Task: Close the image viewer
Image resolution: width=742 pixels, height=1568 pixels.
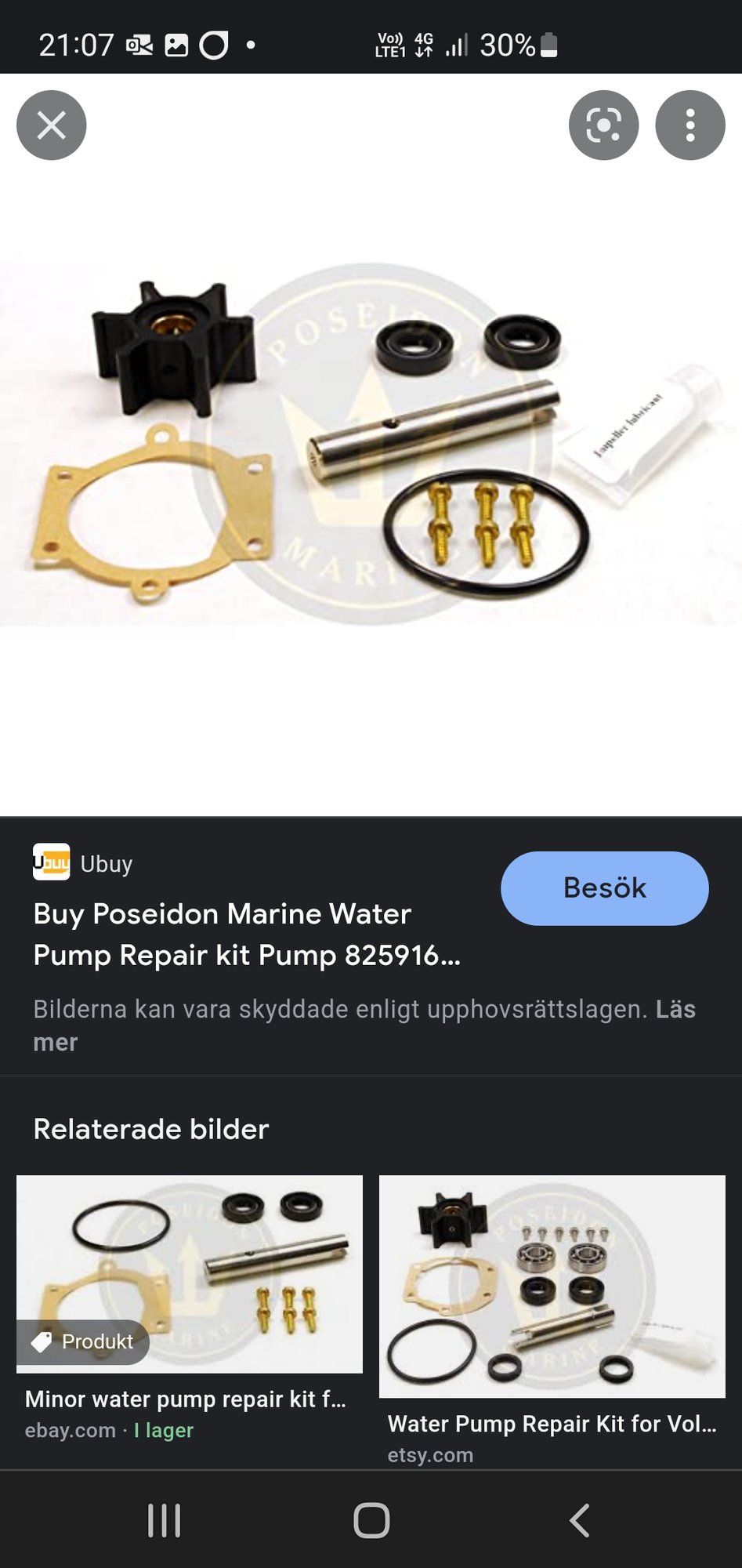Action: pyautogui.click(x=52, y=125)
